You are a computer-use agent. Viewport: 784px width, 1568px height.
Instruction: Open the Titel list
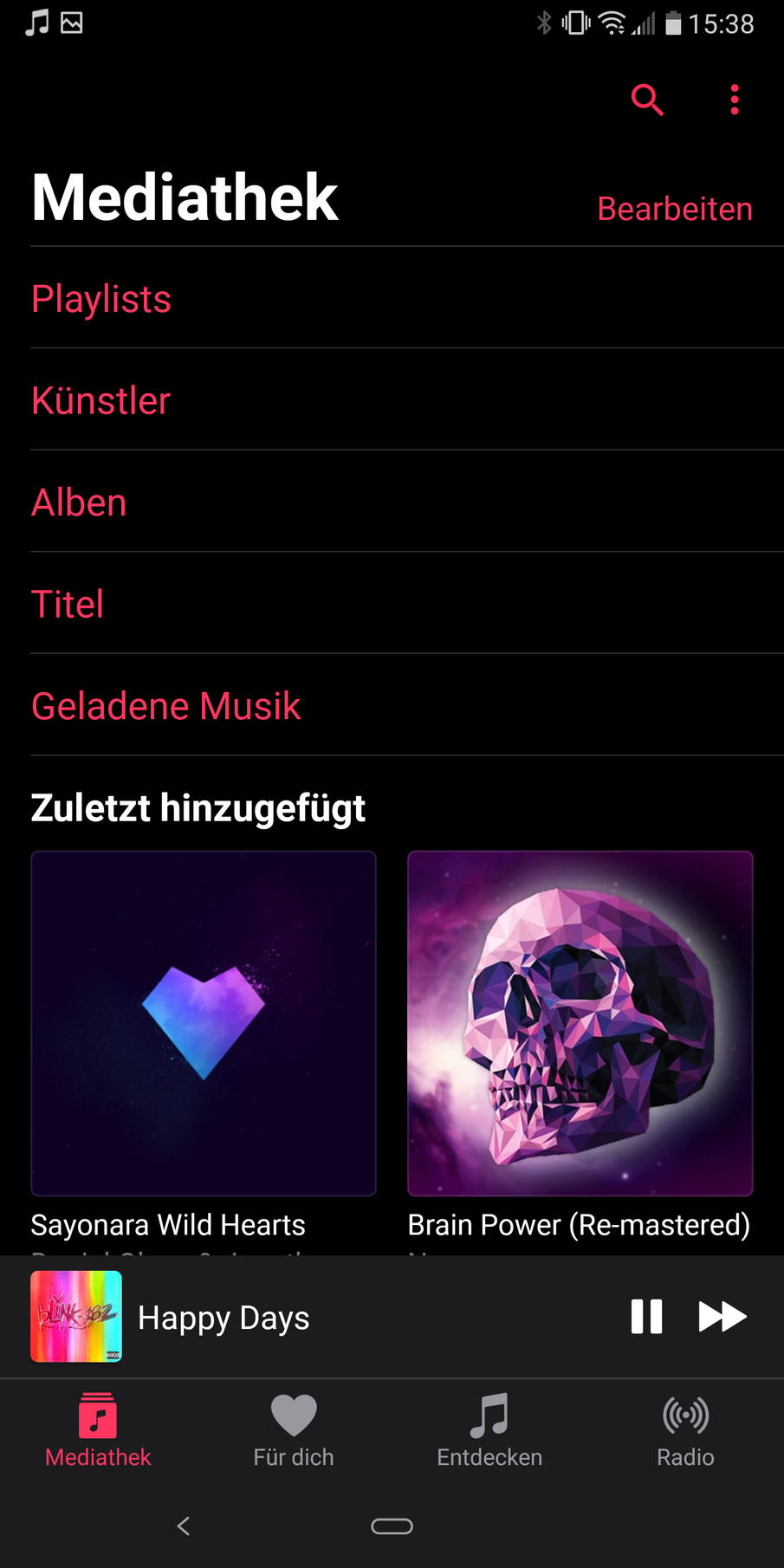coord(68,604)
